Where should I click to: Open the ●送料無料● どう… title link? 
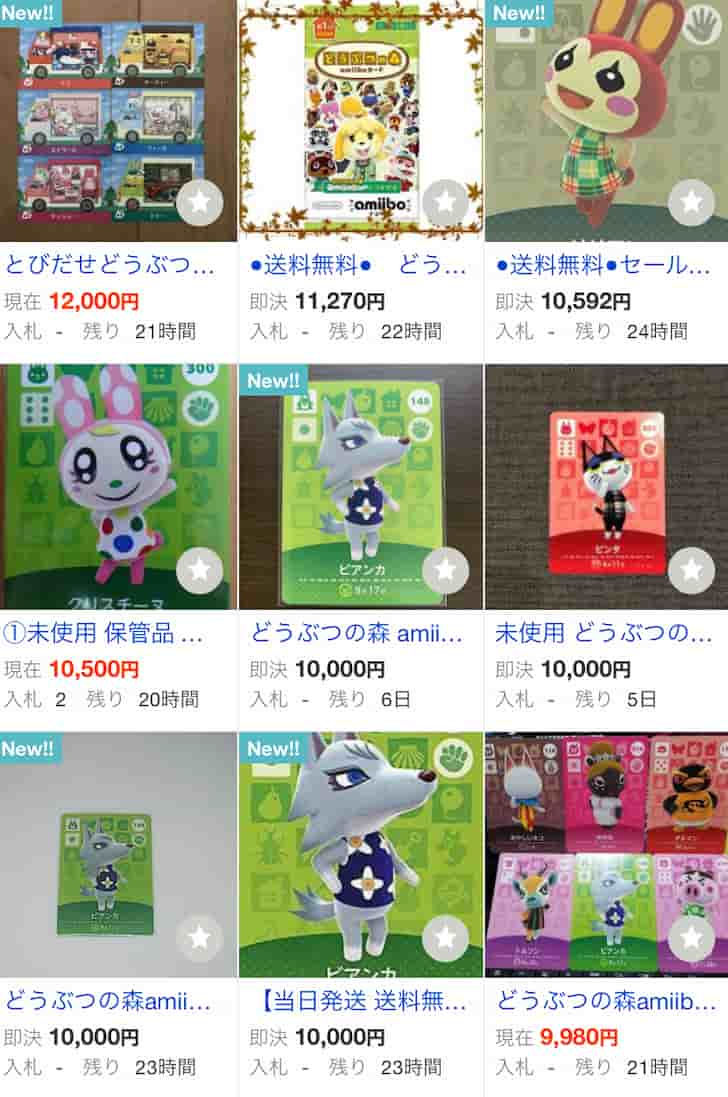[357, 265]
